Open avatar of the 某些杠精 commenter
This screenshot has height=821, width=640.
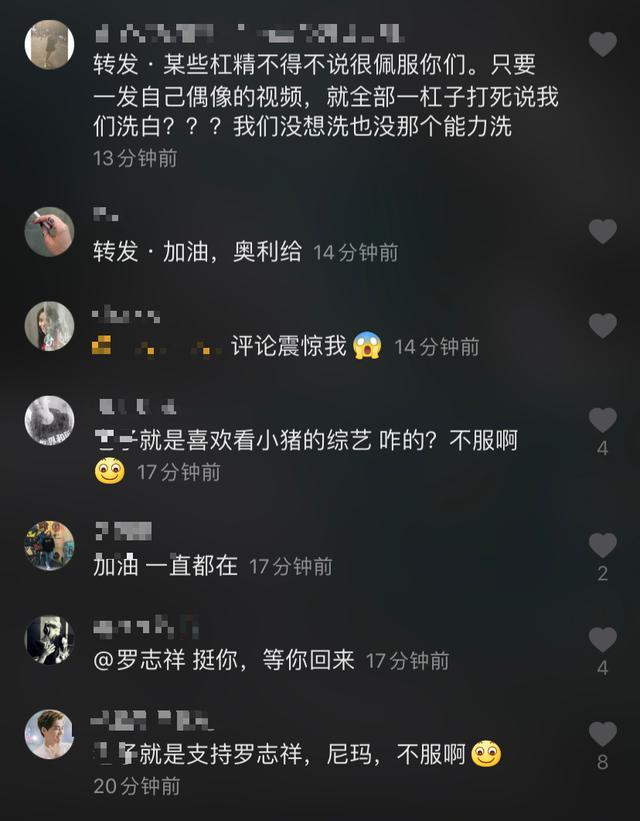[49, 44]
